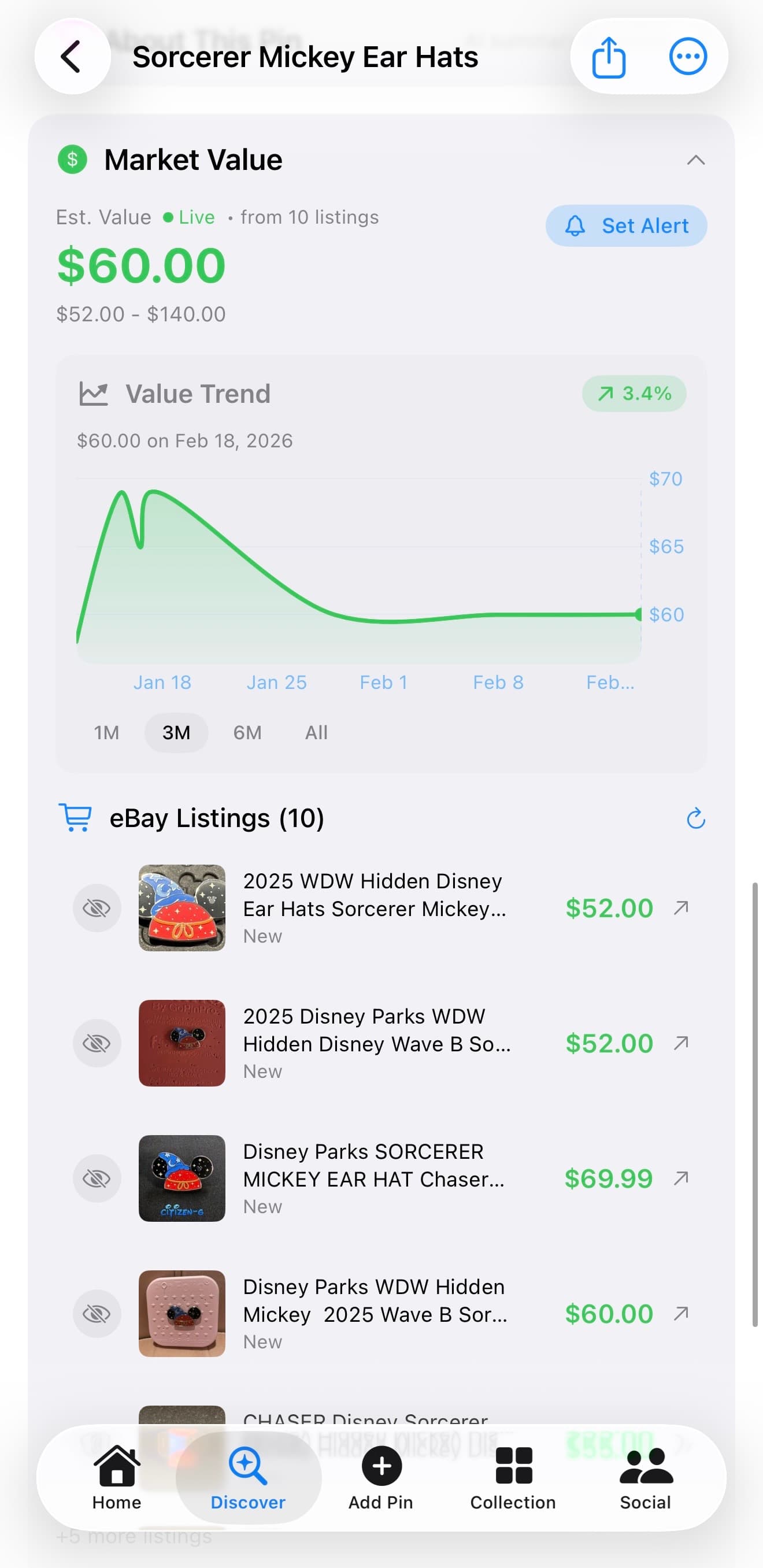Switch to the 6M time range
The image size is (763, 1568).
[246, 732]
